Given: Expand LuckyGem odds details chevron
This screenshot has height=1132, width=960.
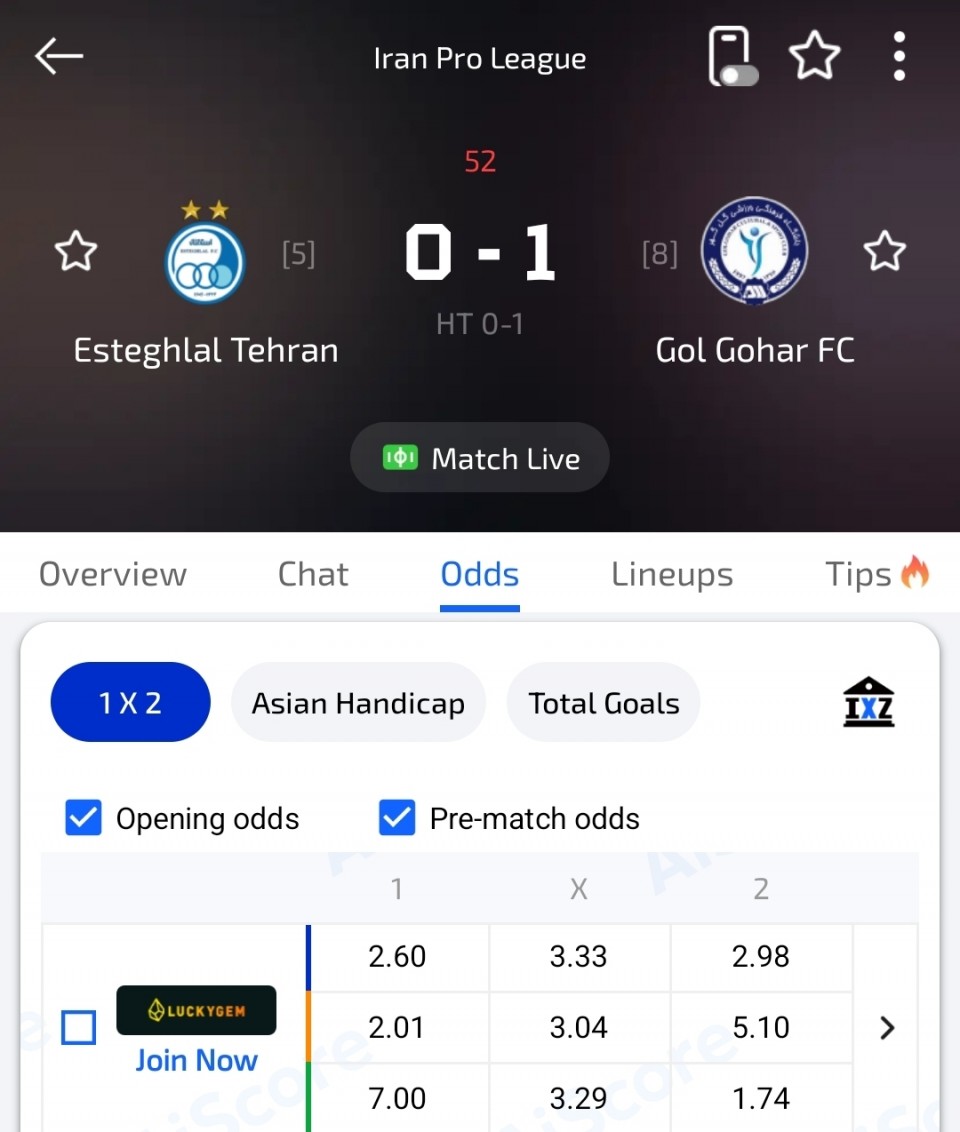Looking at the screenshot, I should pyautogui.click(x=886, y=1028).
